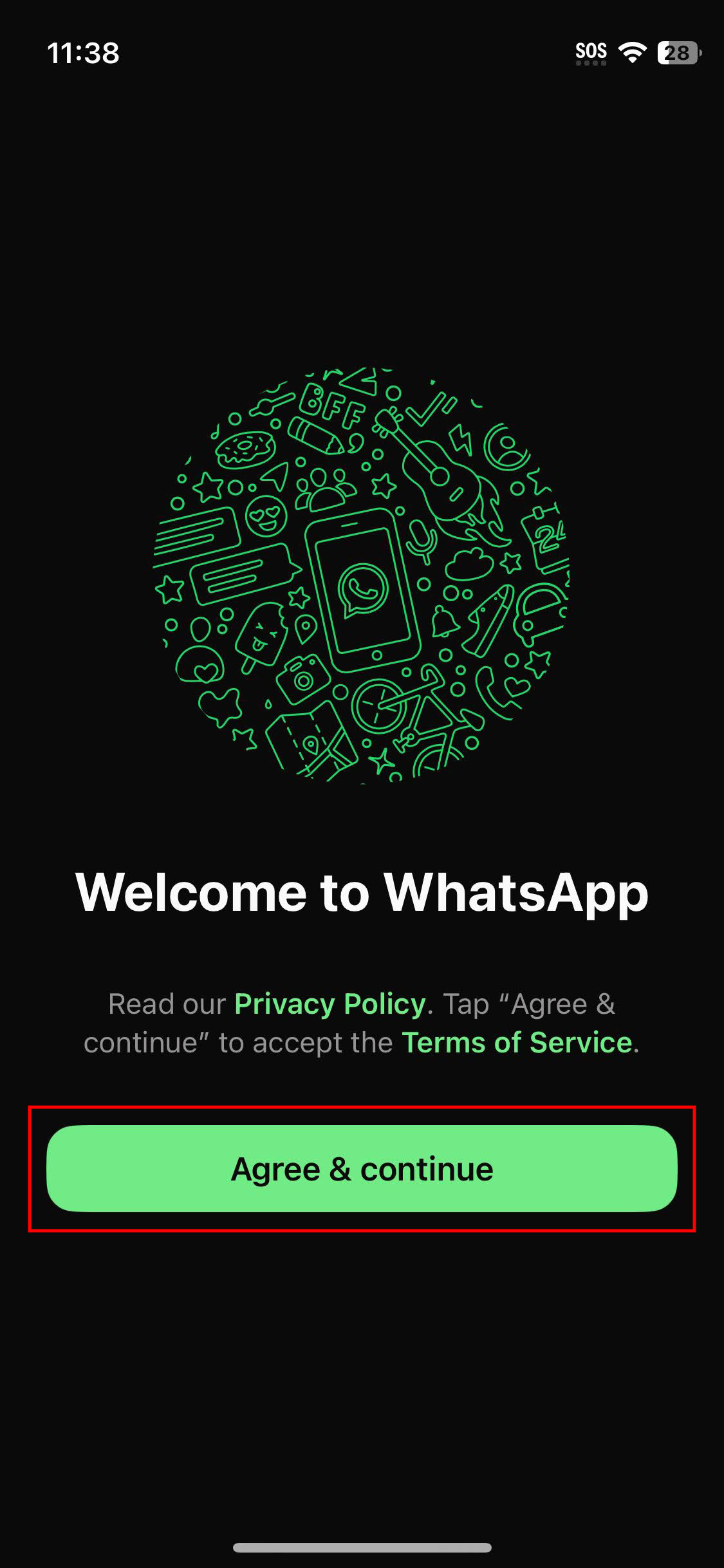Open the Terms of Service link
Screen dimensions: 724x1568
517,1043
